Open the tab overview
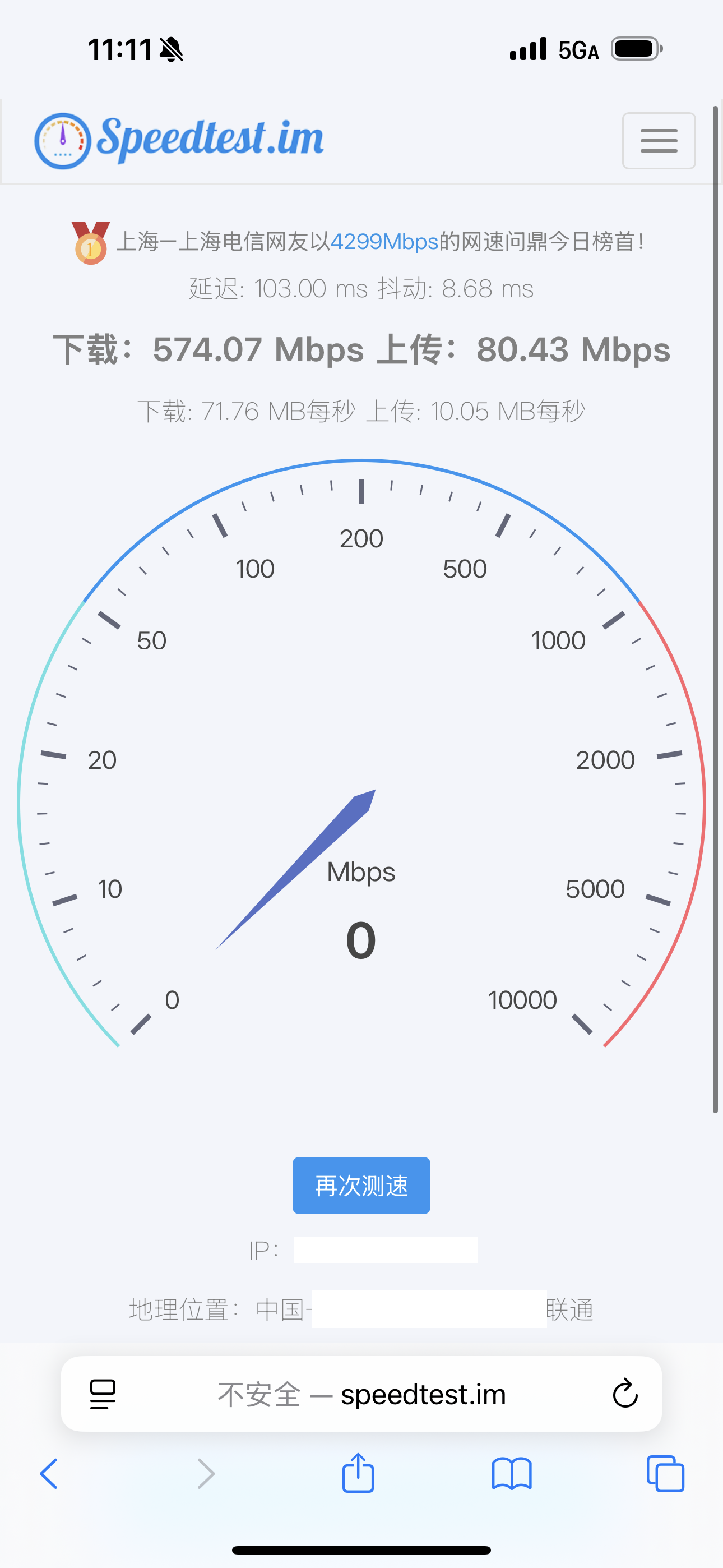 (665, 1474)
